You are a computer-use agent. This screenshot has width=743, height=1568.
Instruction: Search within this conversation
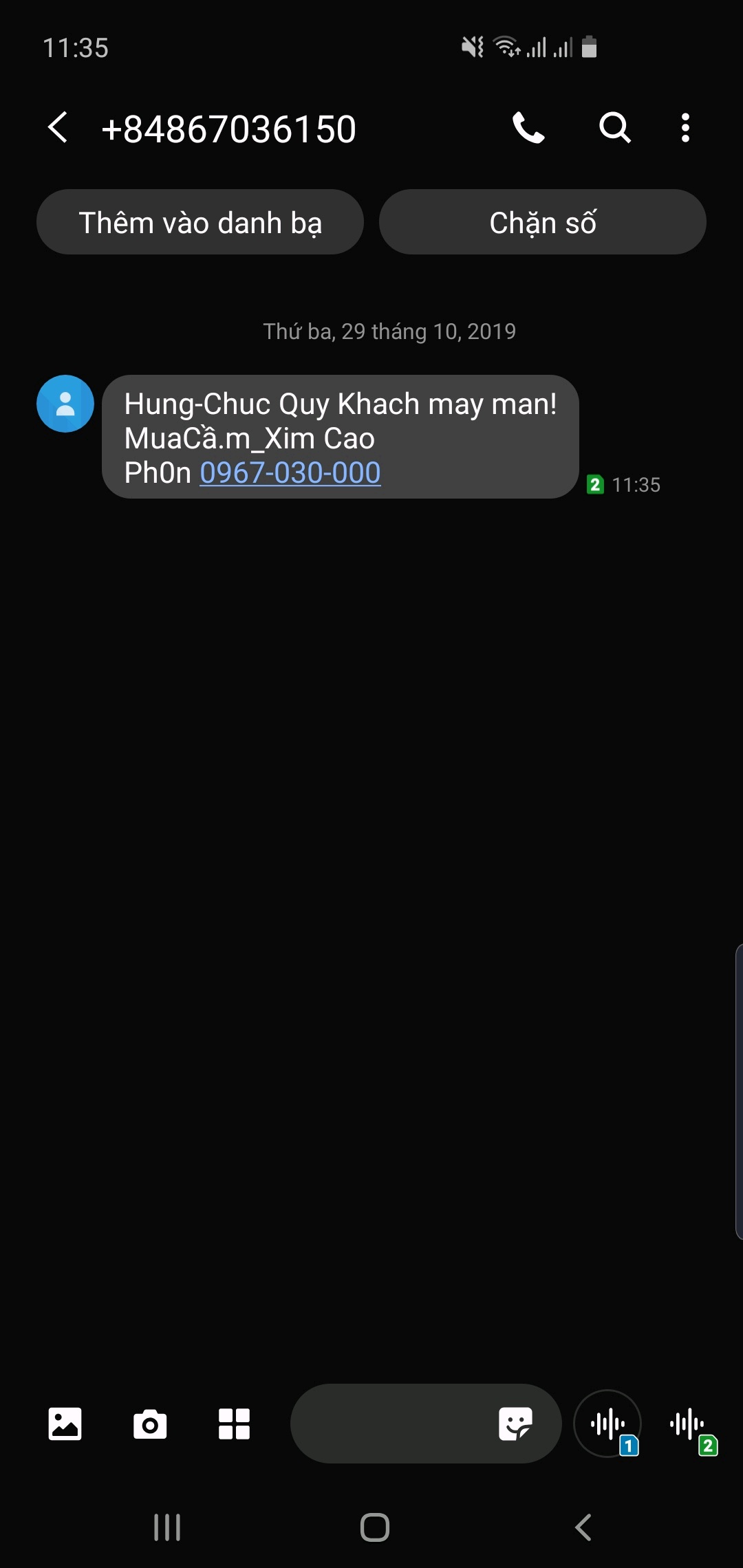coord(614,128)
